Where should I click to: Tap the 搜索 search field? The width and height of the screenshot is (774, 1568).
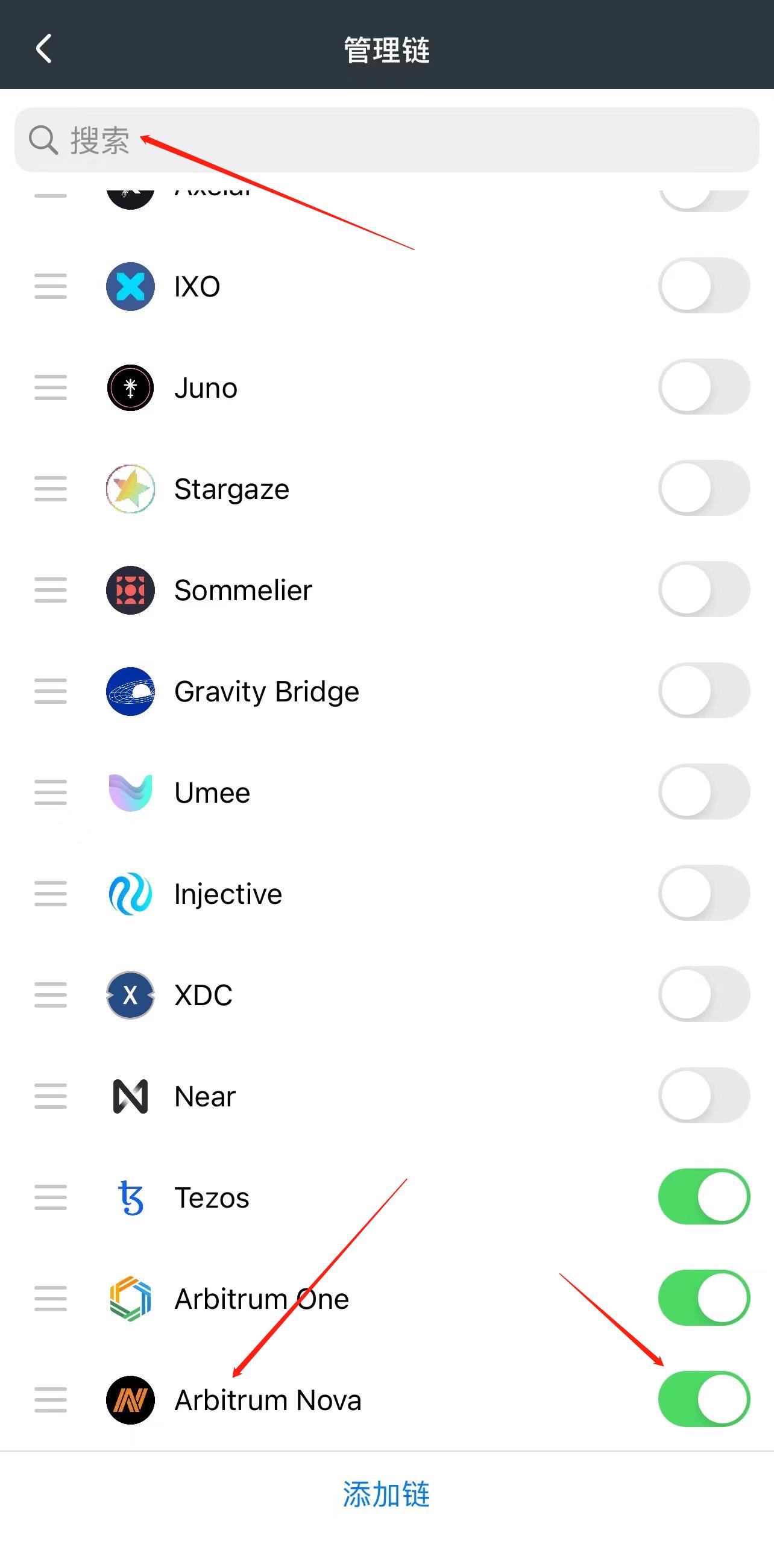pyautogui.click(x=386, y=140)
